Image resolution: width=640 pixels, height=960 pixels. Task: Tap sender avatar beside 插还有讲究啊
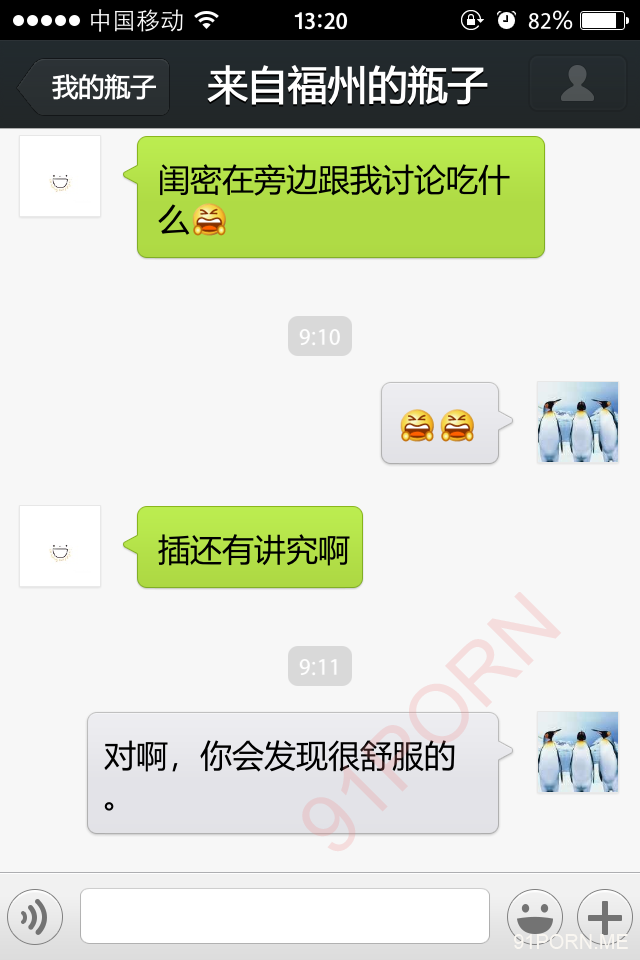60,546
